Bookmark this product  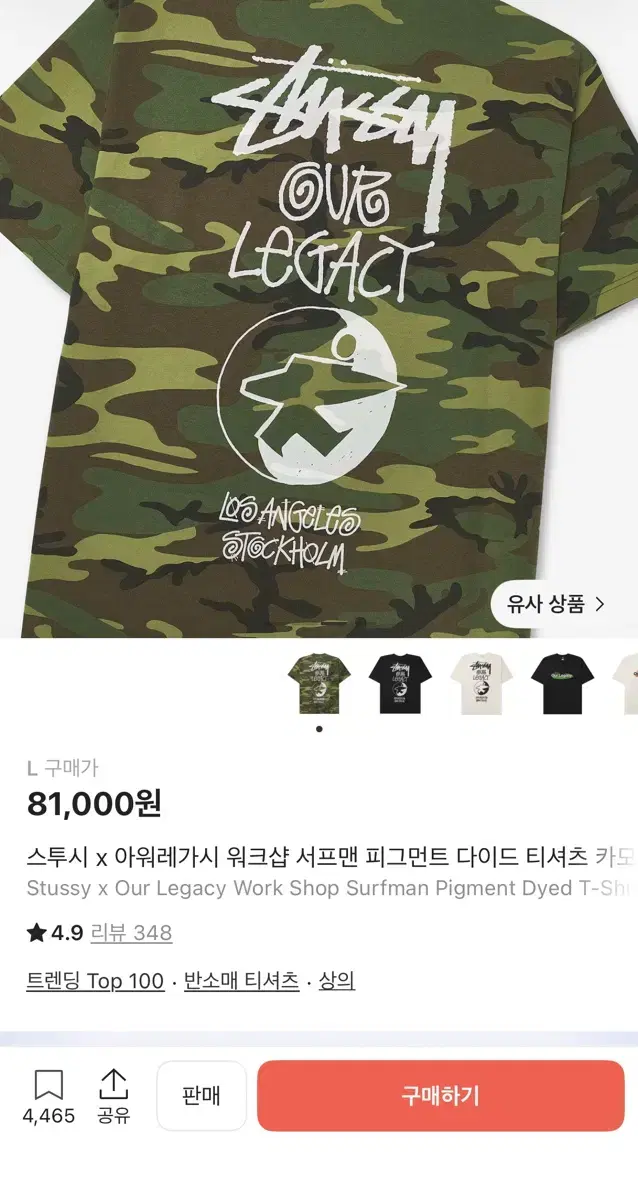point(49,1096)
